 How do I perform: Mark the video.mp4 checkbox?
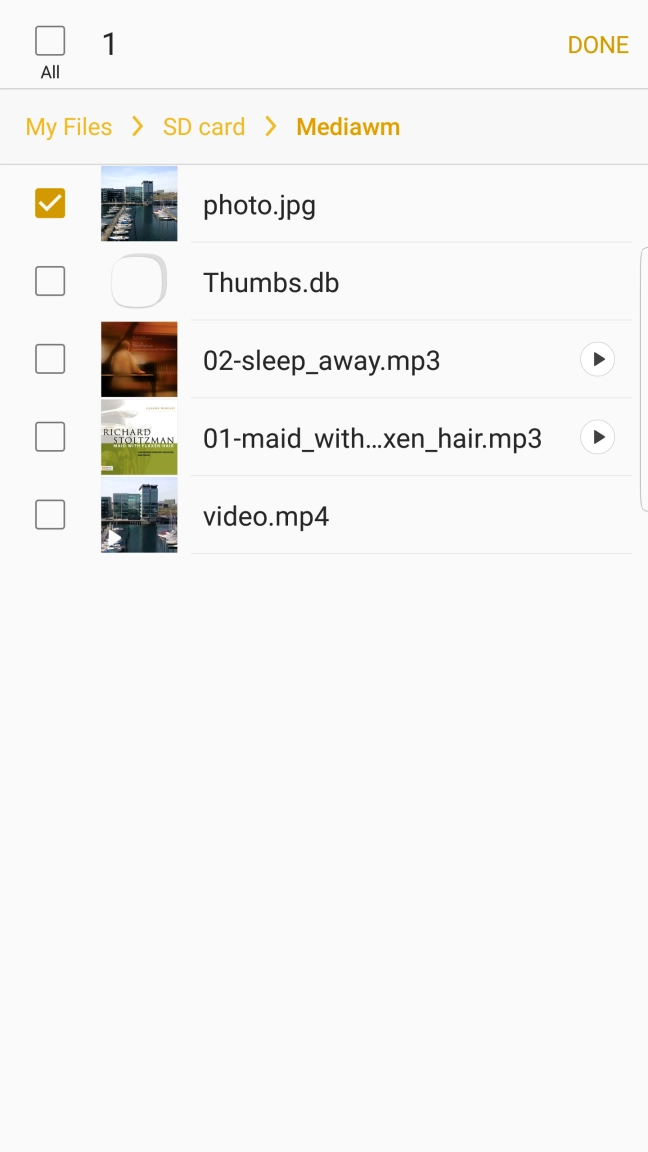coord(50,515)
